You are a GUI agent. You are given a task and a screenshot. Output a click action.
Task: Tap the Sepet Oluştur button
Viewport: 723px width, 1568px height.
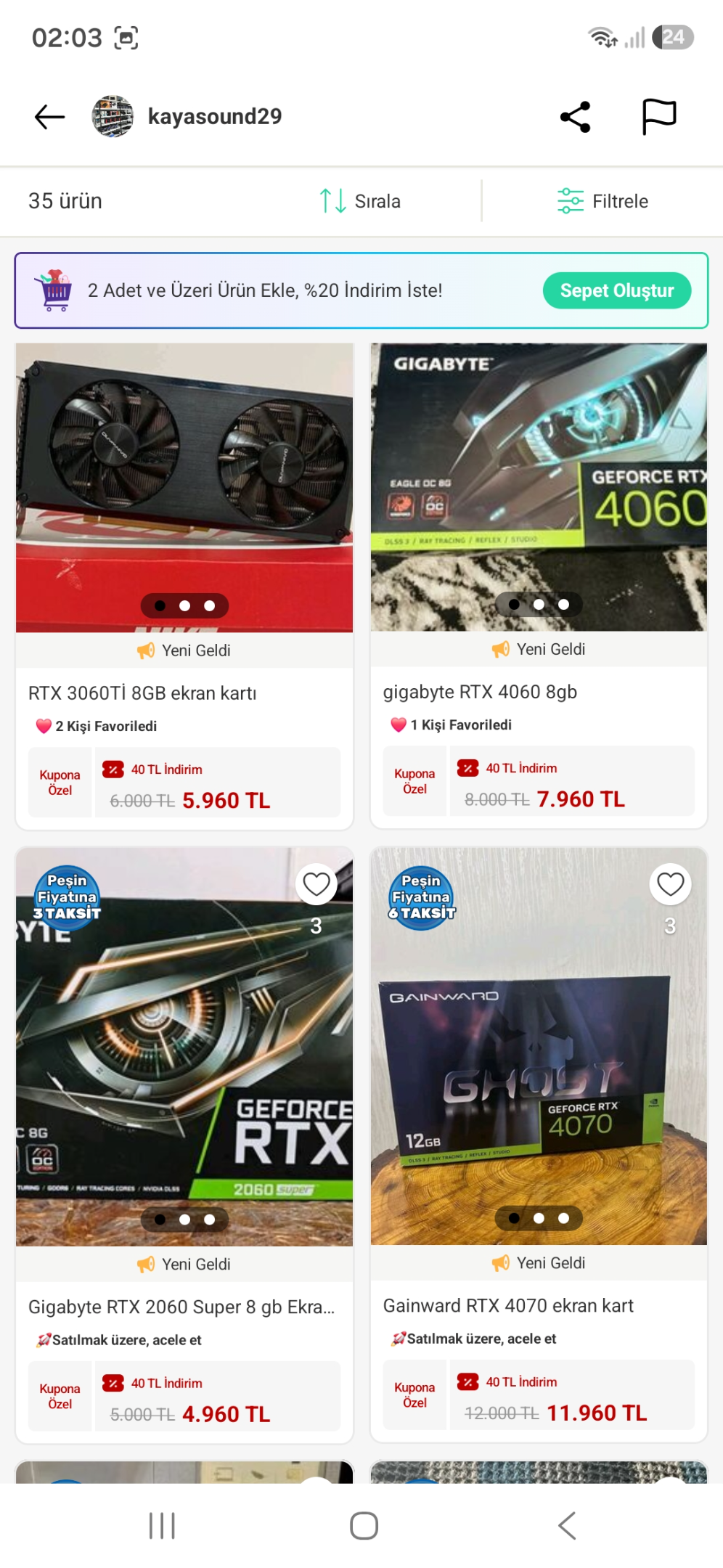(617, 290)
